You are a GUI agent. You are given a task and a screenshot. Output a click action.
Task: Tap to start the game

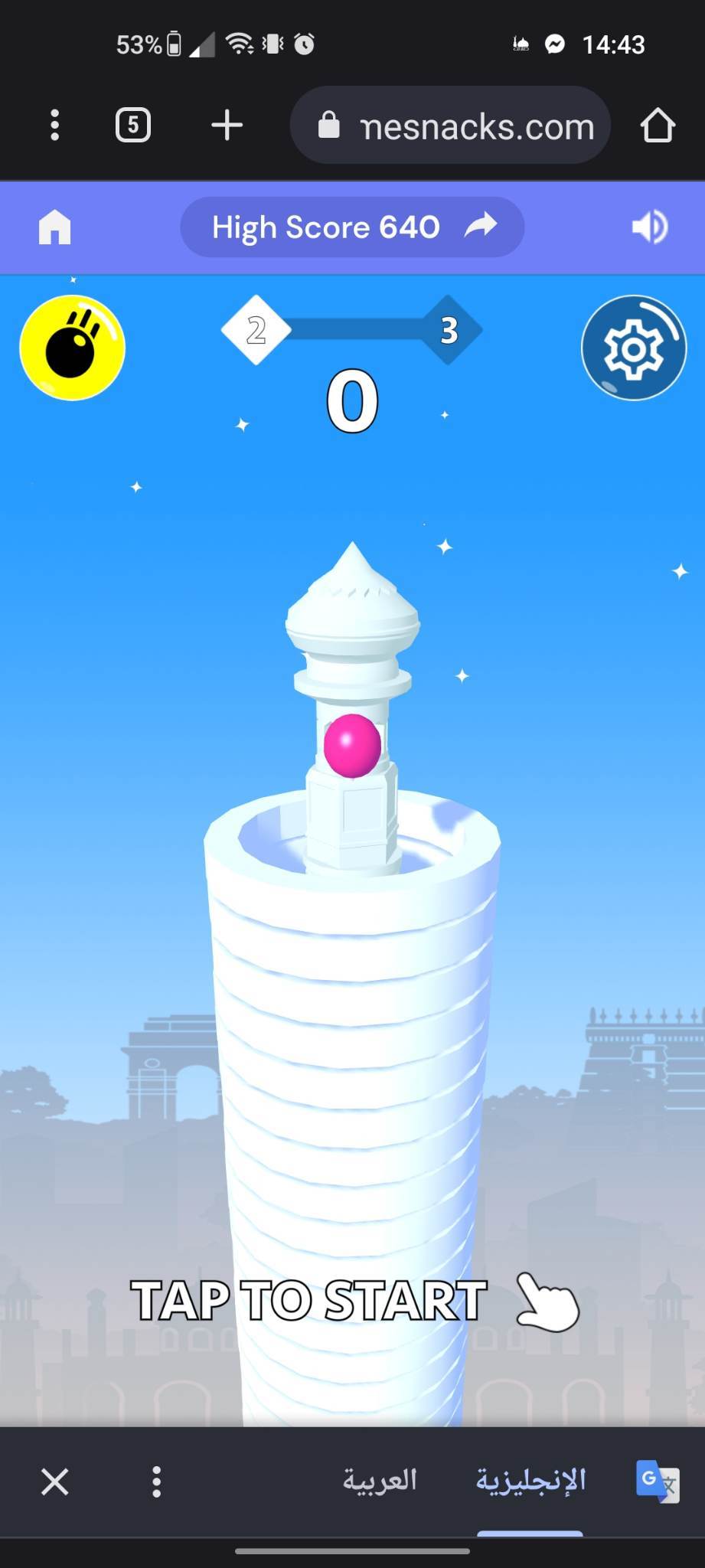(x=352, y=1299)
